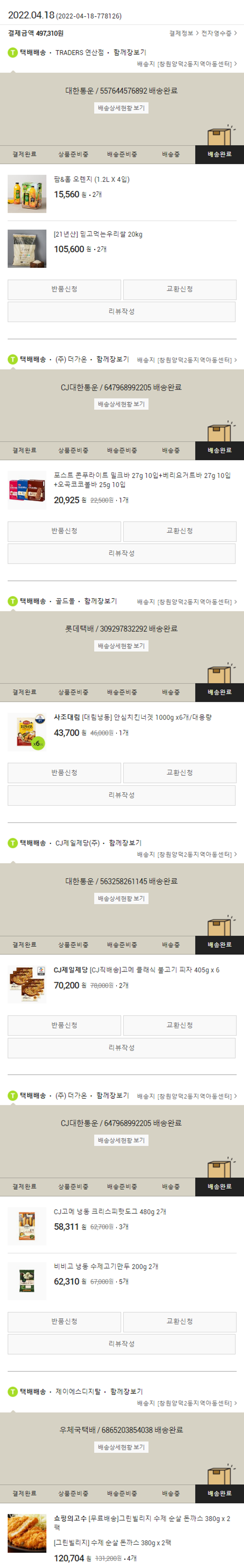Open 전자영수증 electronic receipt
The height and width of the screenshot is (1568, 244).
(218, 34)
